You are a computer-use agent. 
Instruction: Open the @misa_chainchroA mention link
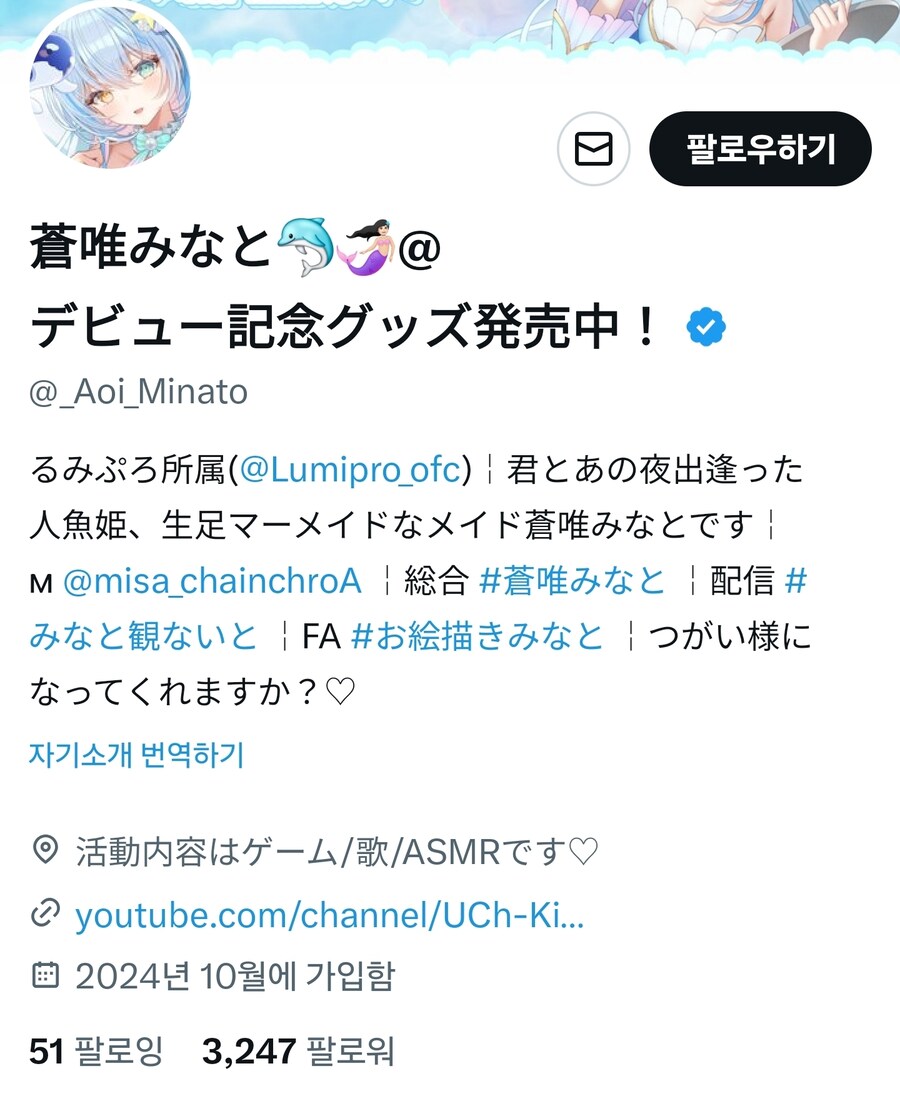(212, 580)
